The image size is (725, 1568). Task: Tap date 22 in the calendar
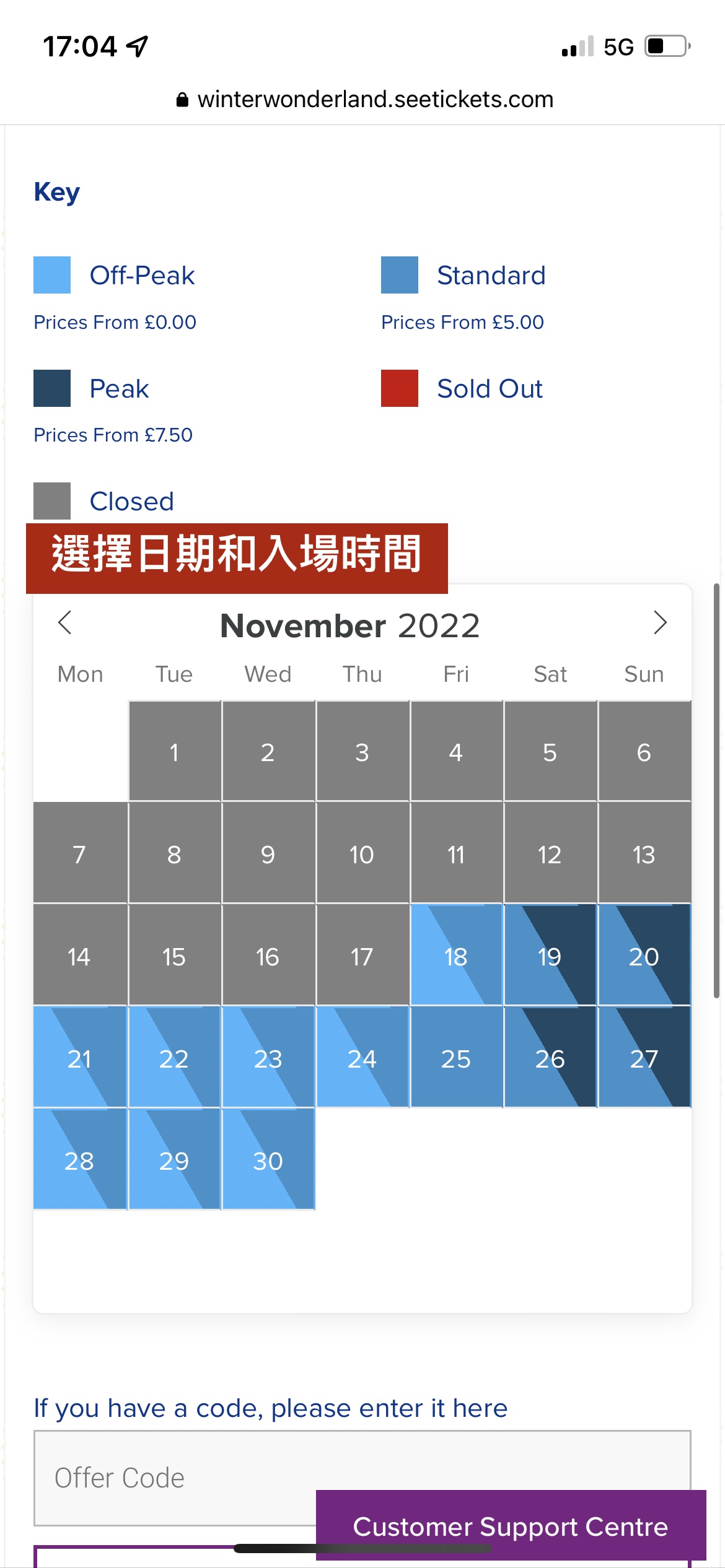point(174,1057)
